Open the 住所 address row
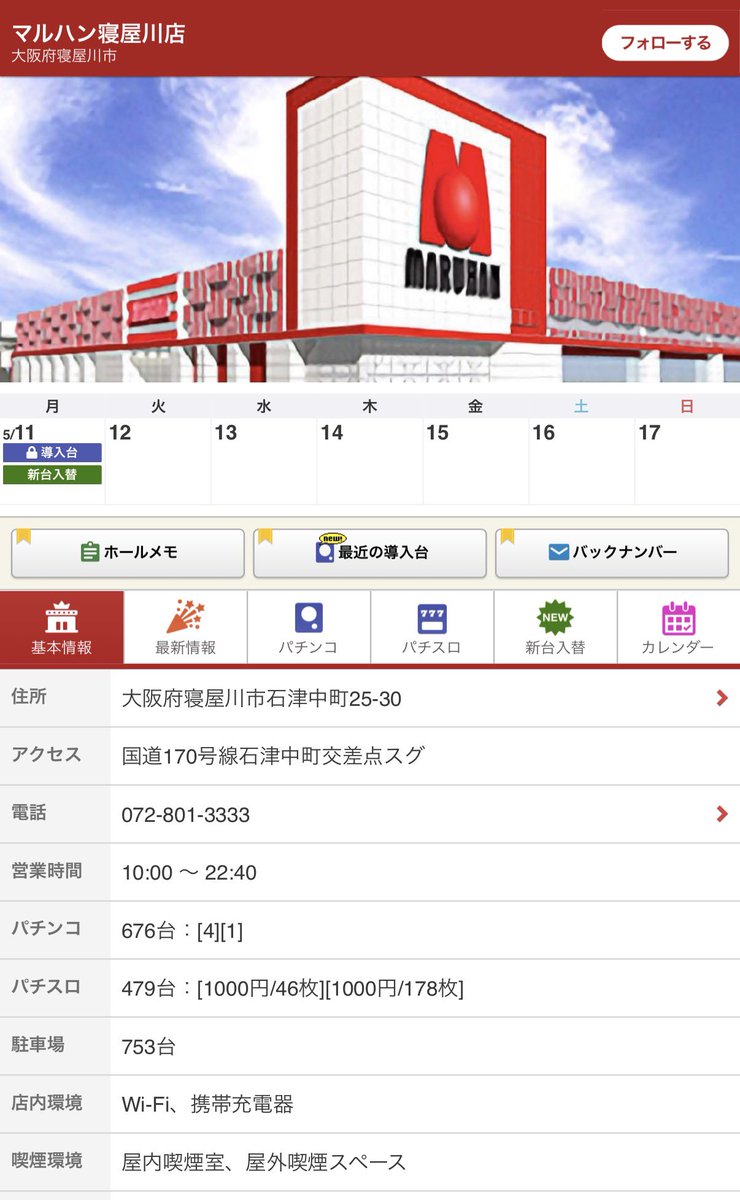Screen dimensions: 740x1200 [370, 698]
